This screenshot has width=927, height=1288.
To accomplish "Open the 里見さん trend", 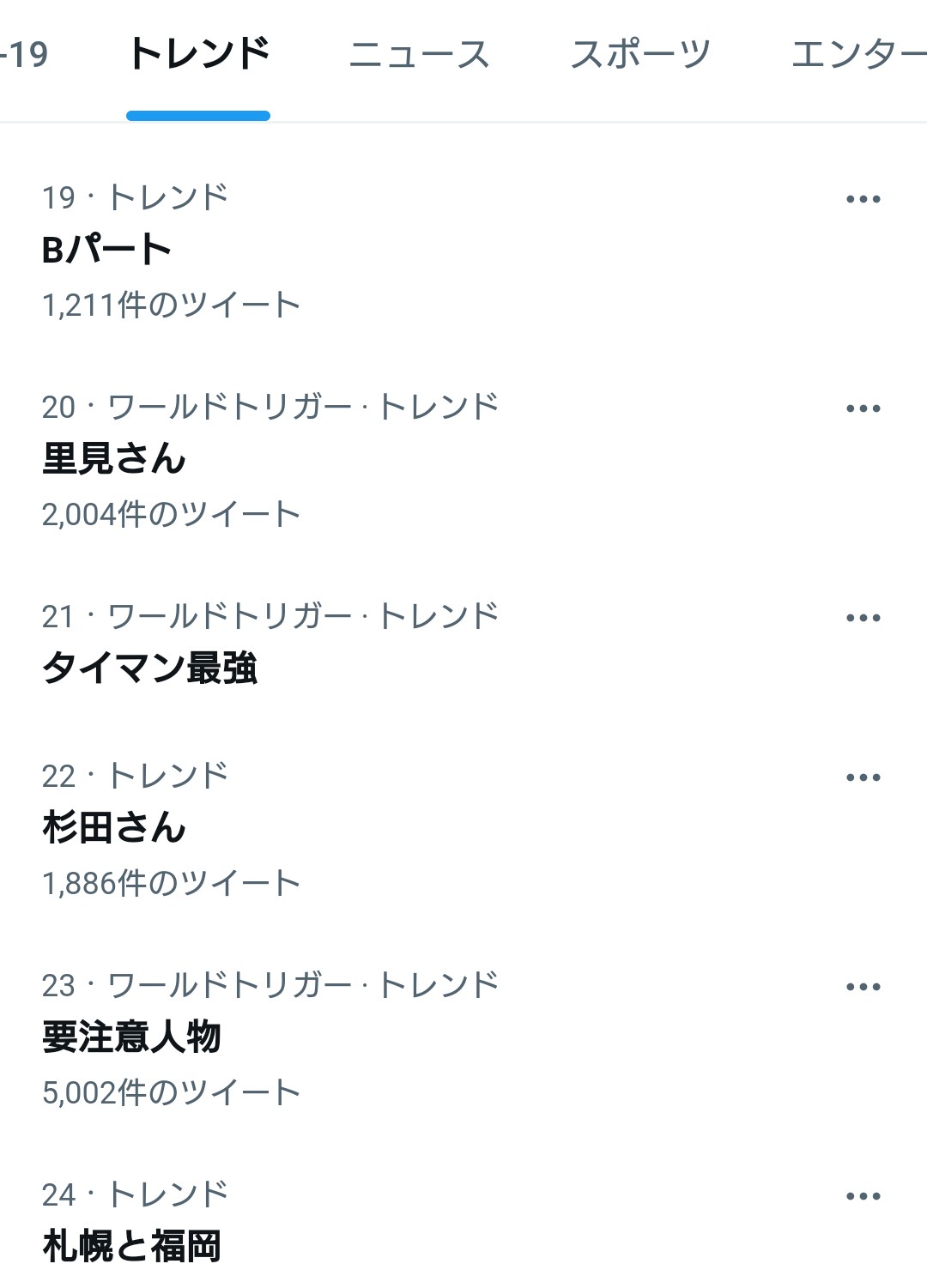I will (114, 458).
